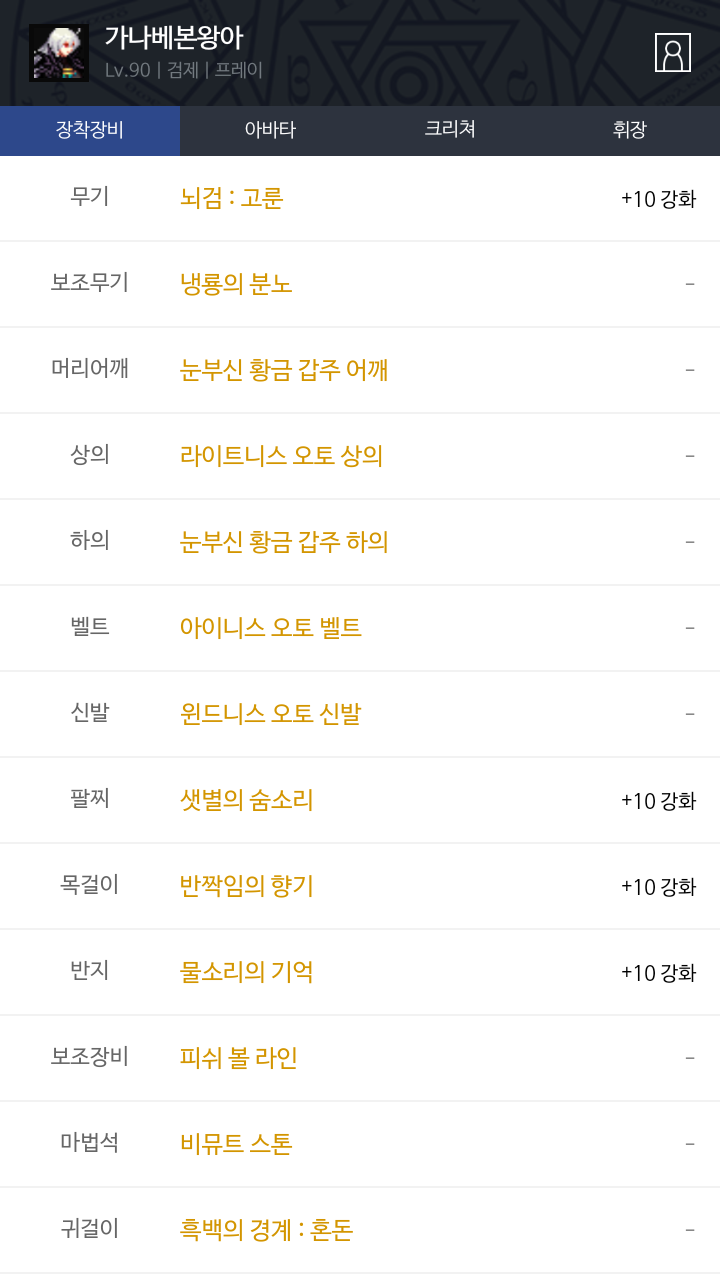Select the 장착장비 tab

90,130
